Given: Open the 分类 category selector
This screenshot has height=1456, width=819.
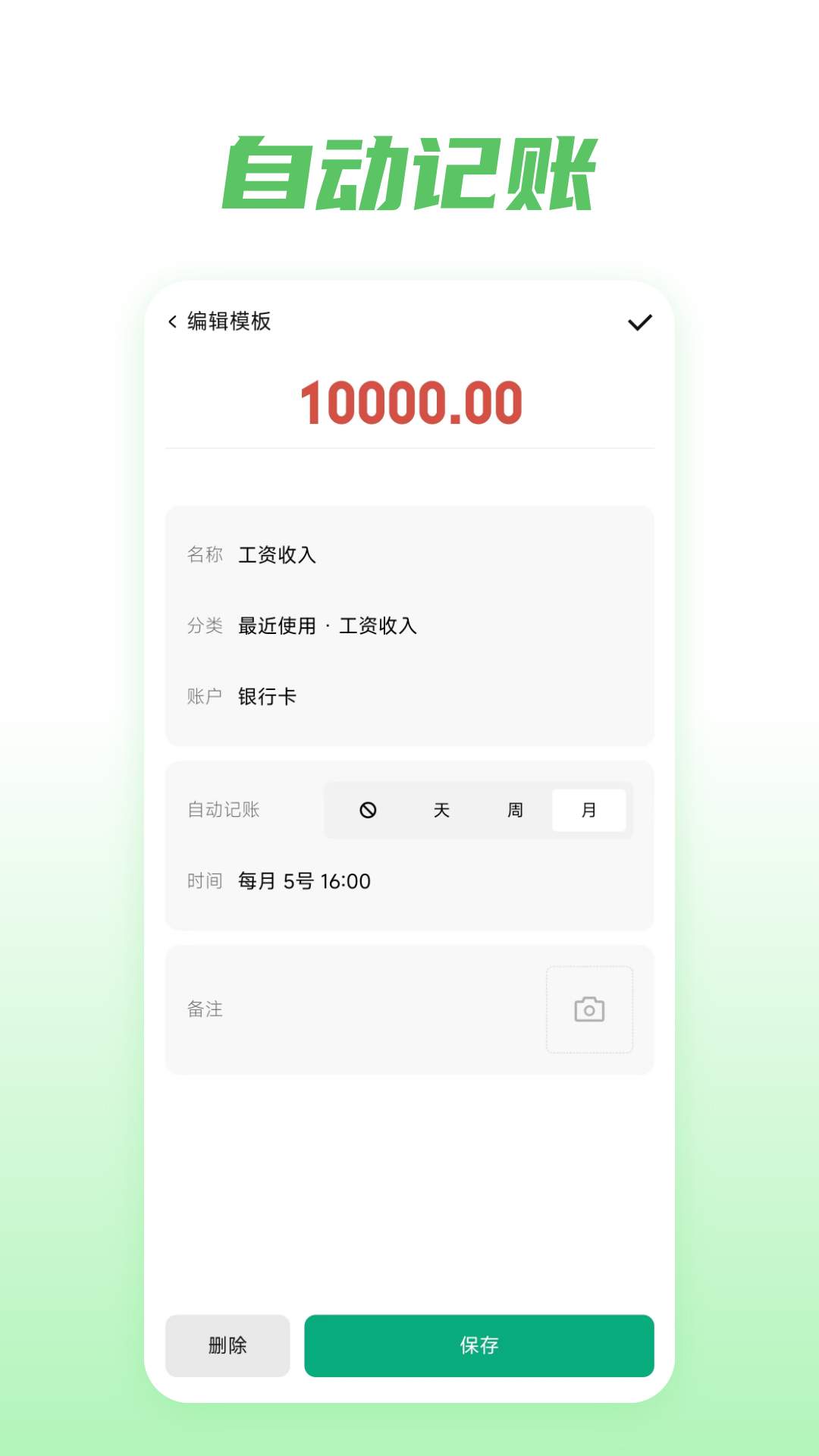Looking at the screenshot, I should tap(328, 626).
